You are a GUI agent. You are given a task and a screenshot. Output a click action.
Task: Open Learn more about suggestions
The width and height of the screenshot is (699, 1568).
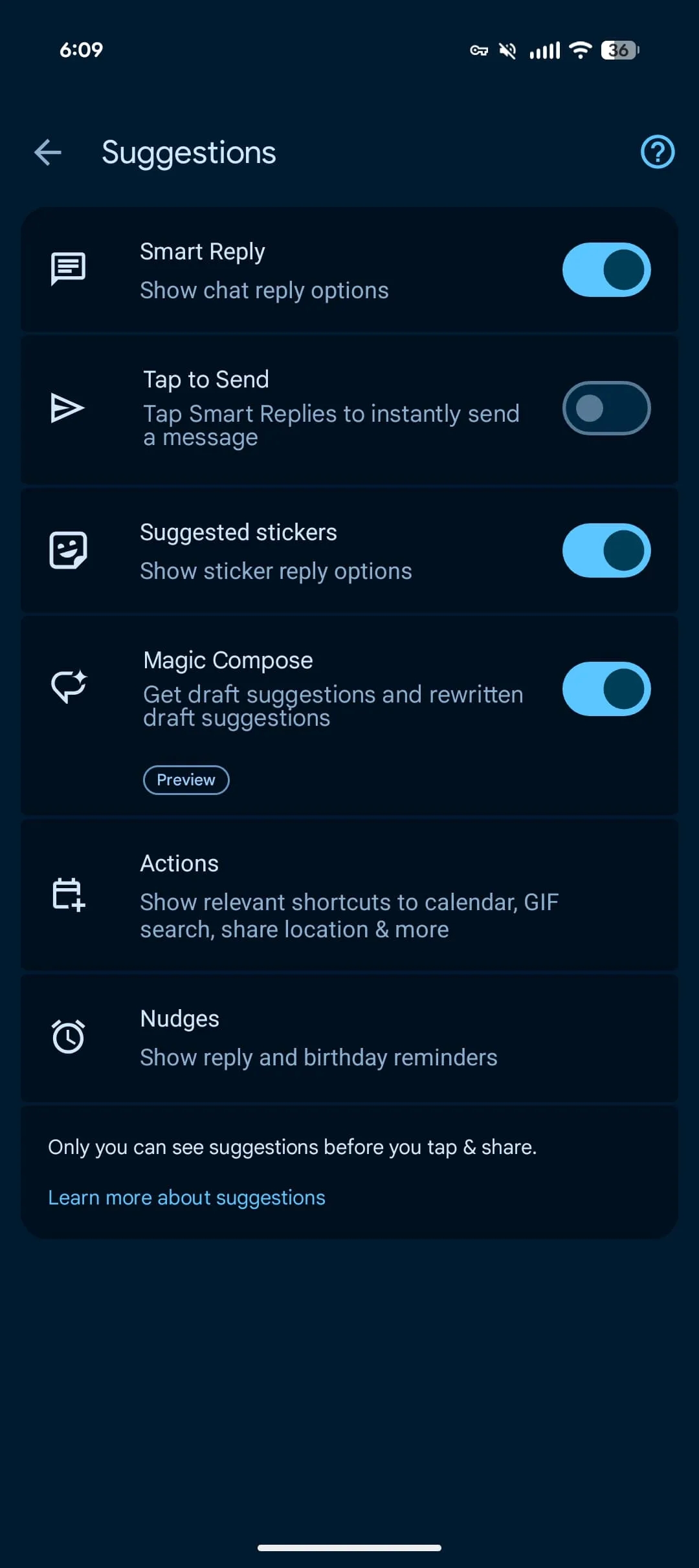point(186,1197)
